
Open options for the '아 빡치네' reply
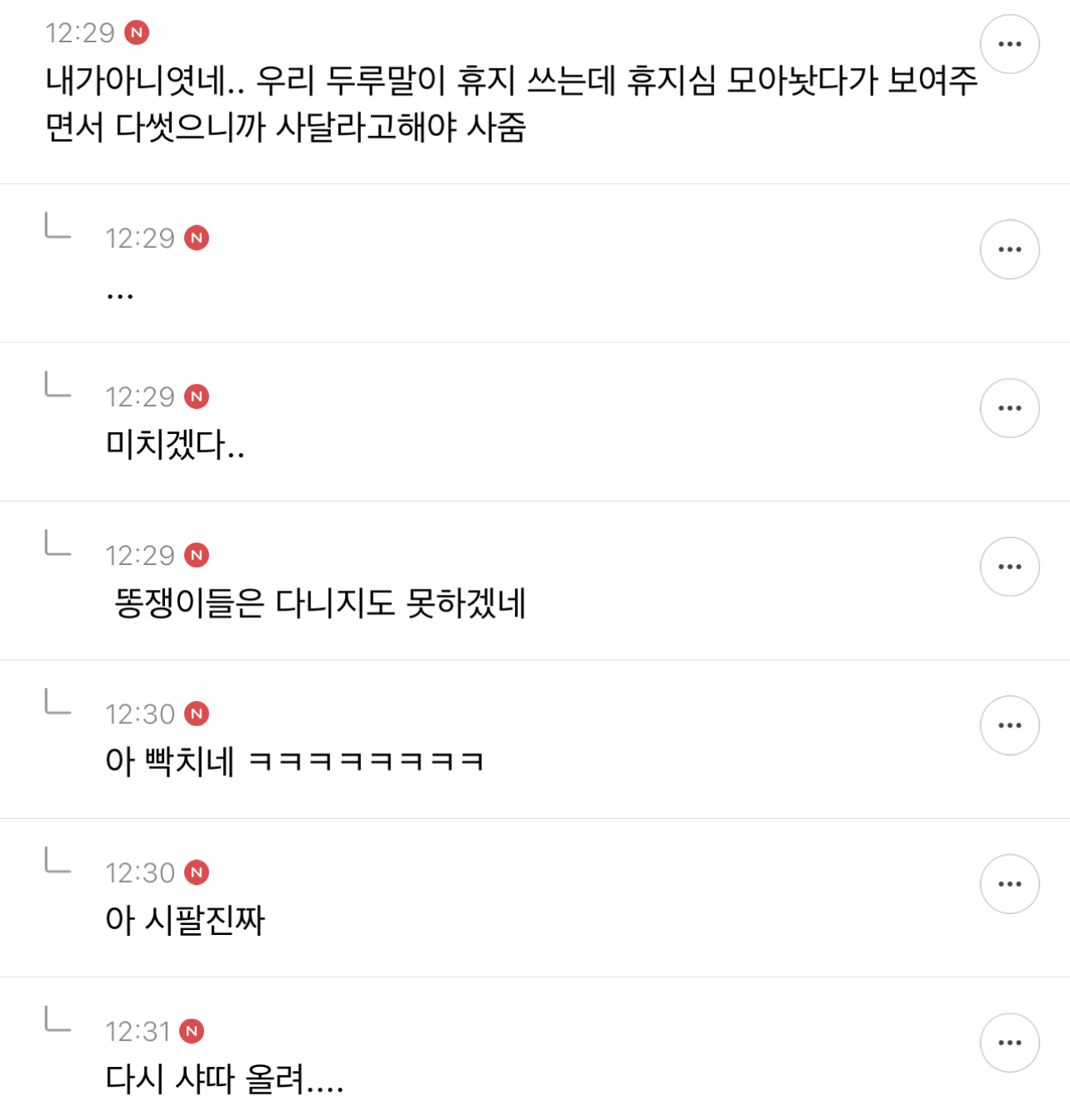point(1009,726)
